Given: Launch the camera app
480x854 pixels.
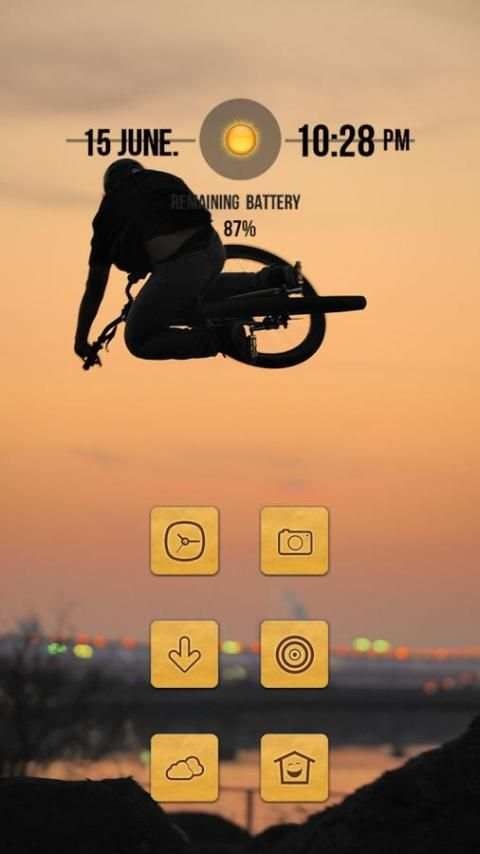Looking at the screenshot, I should click(x=295, y=541).
